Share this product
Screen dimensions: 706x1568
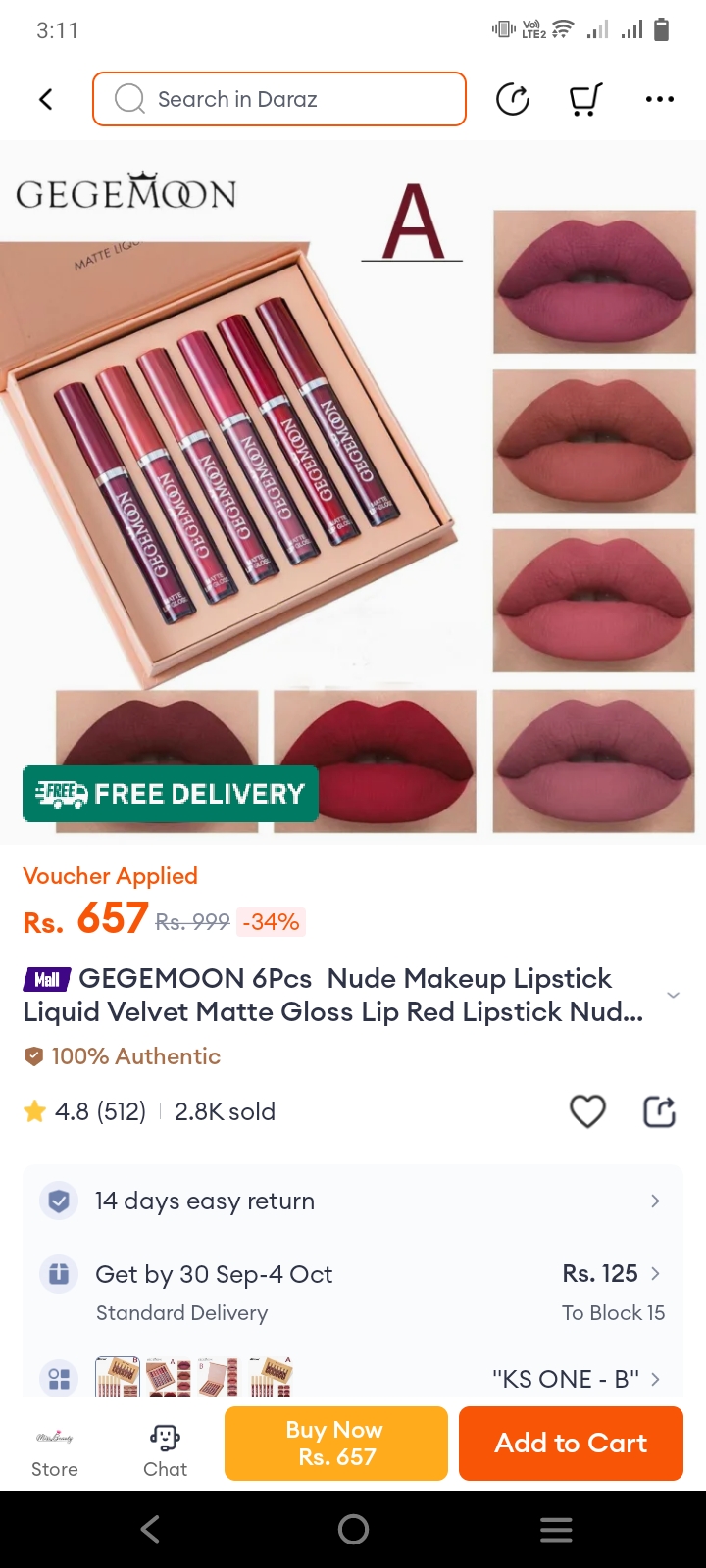tap(659, 1111)
